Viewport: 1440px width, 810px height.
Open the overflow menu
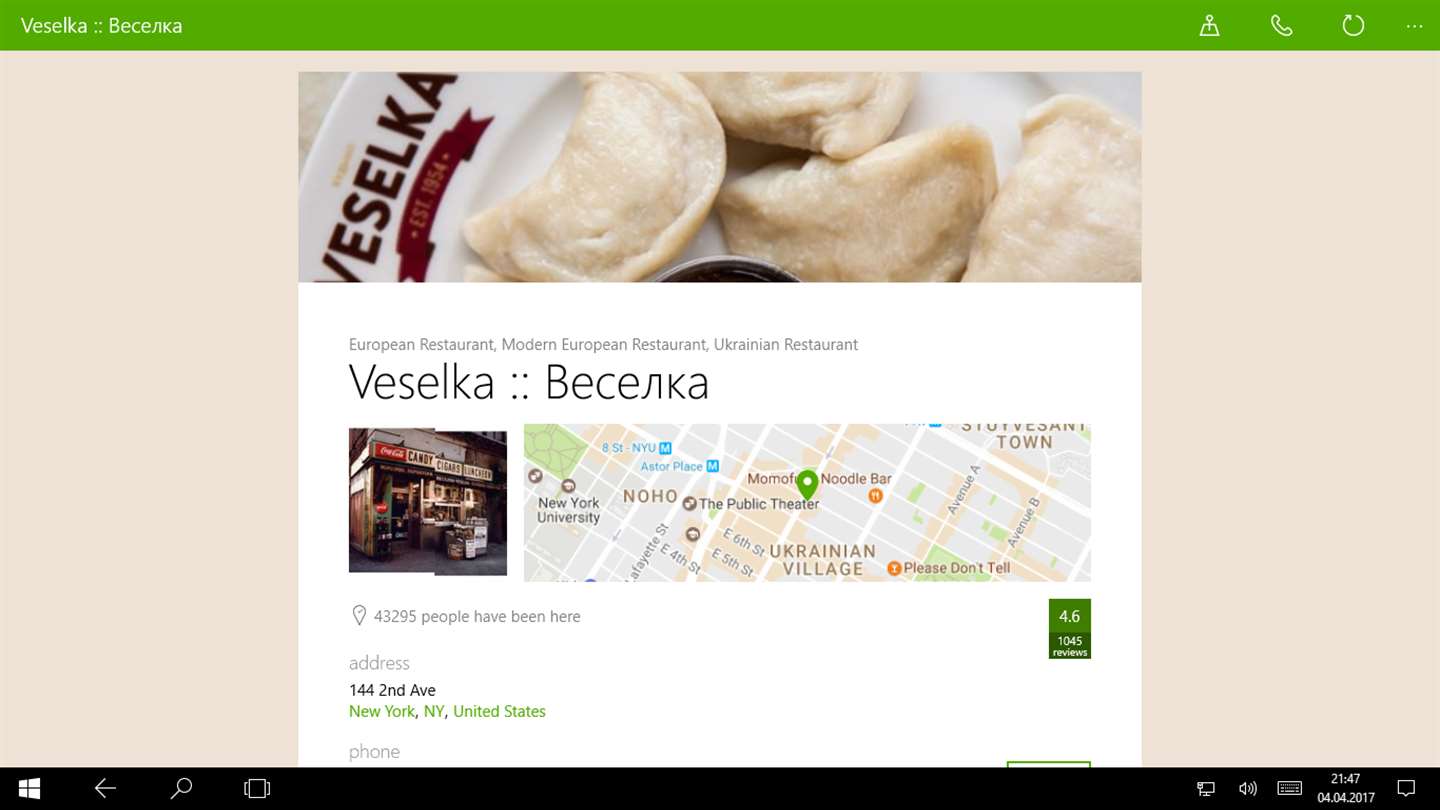[1414, 26]
